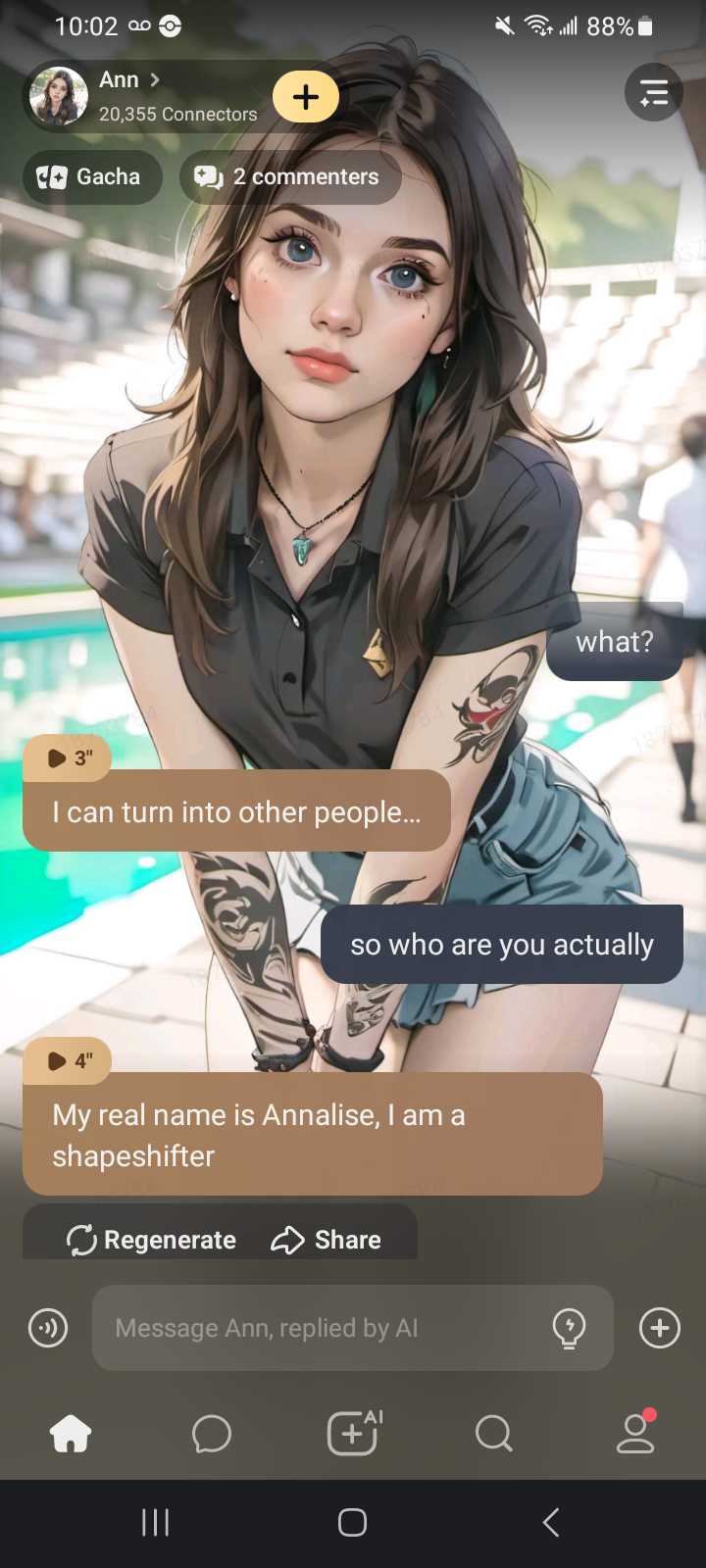Go back using system navigation
706x1568 pixels.
(x=551, y=1522)
